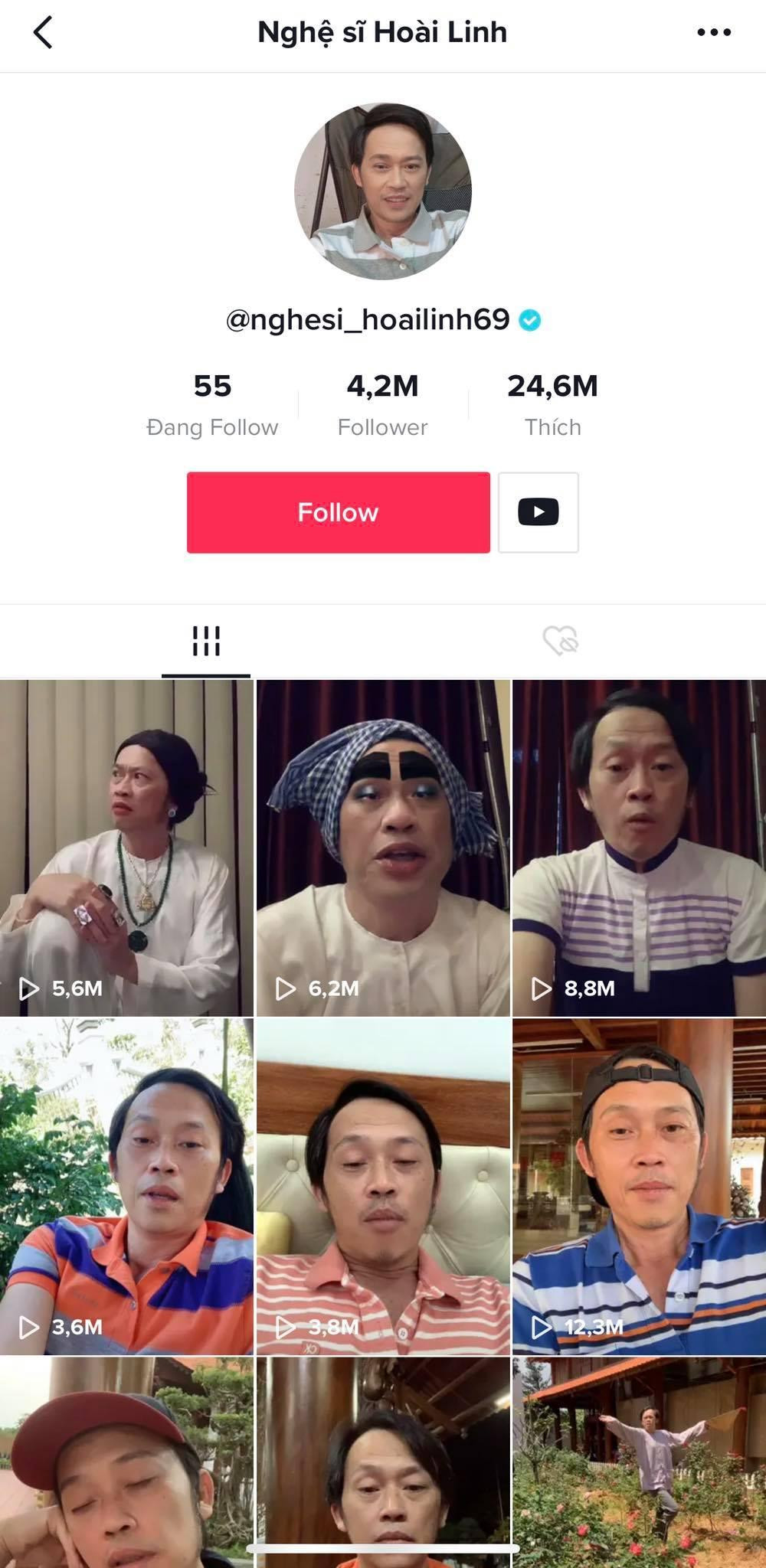
Task: Open the profile picture of Hoài Linh
Action: point(382,189)
